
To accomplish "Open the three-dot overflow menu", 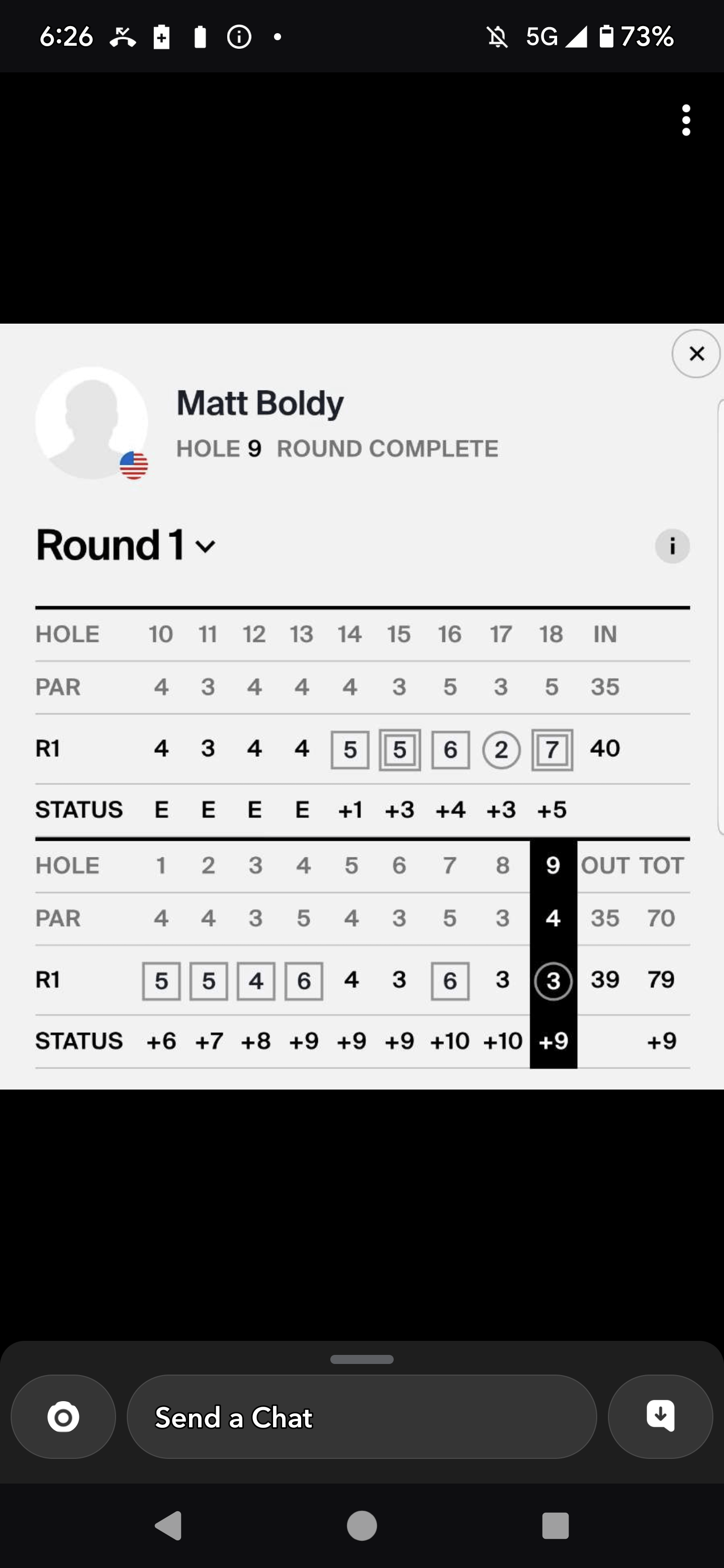I will click(x=686, y=120).
